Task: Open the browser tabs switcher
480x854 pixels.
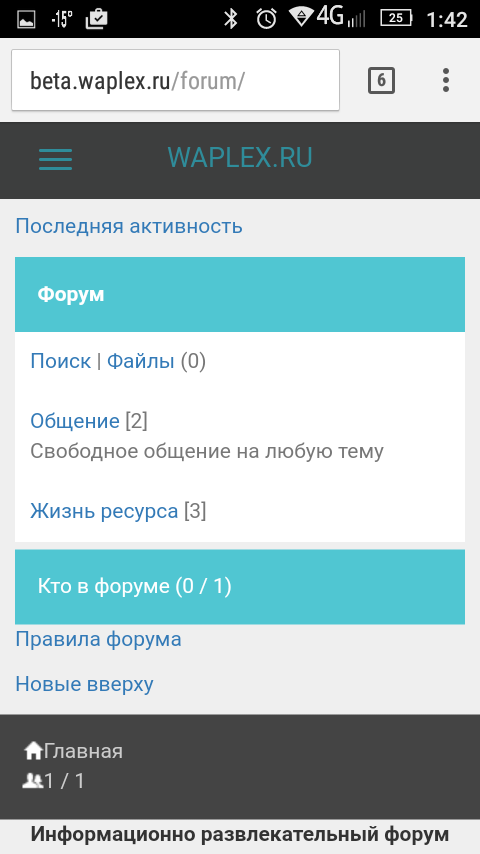Action: (x=381, y=81)
